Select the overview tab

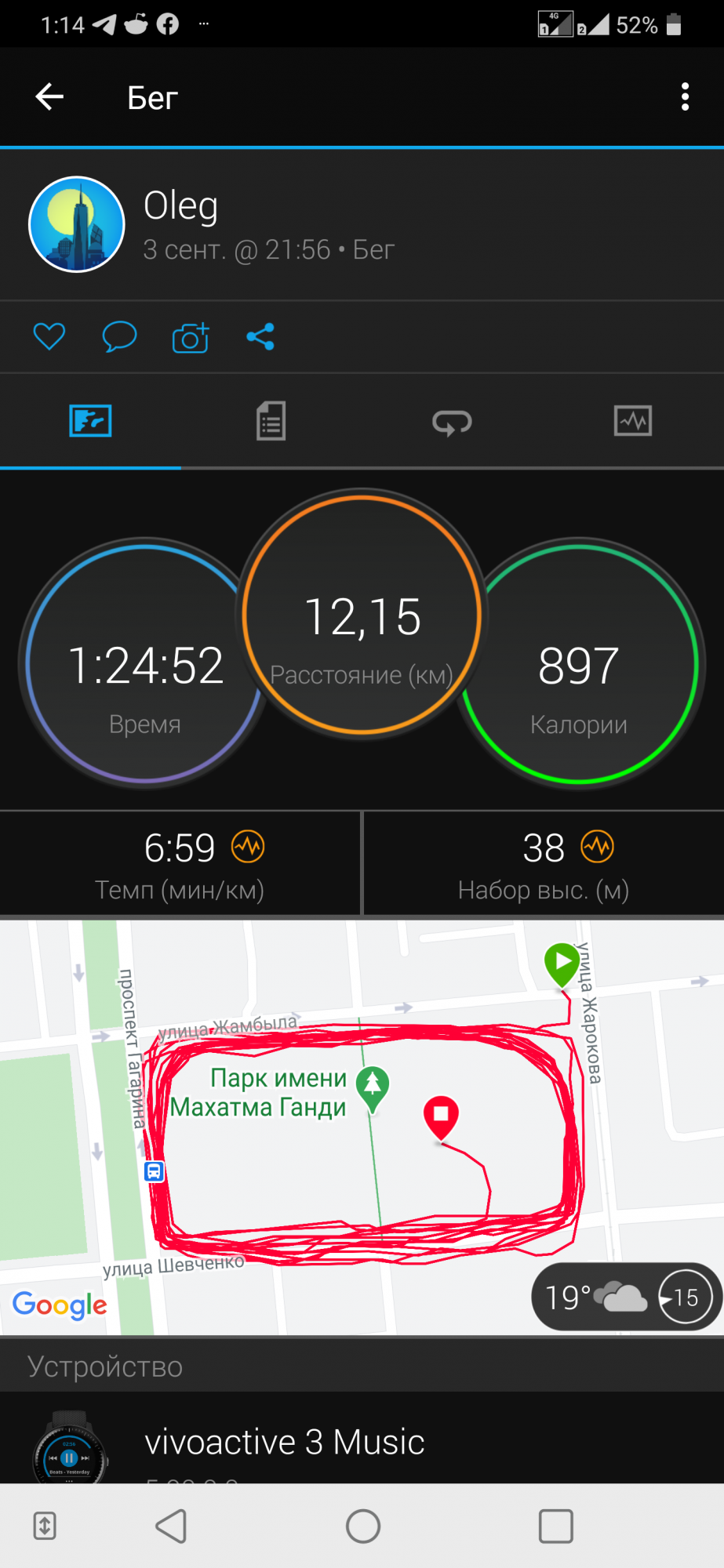[x=90, y=421]
